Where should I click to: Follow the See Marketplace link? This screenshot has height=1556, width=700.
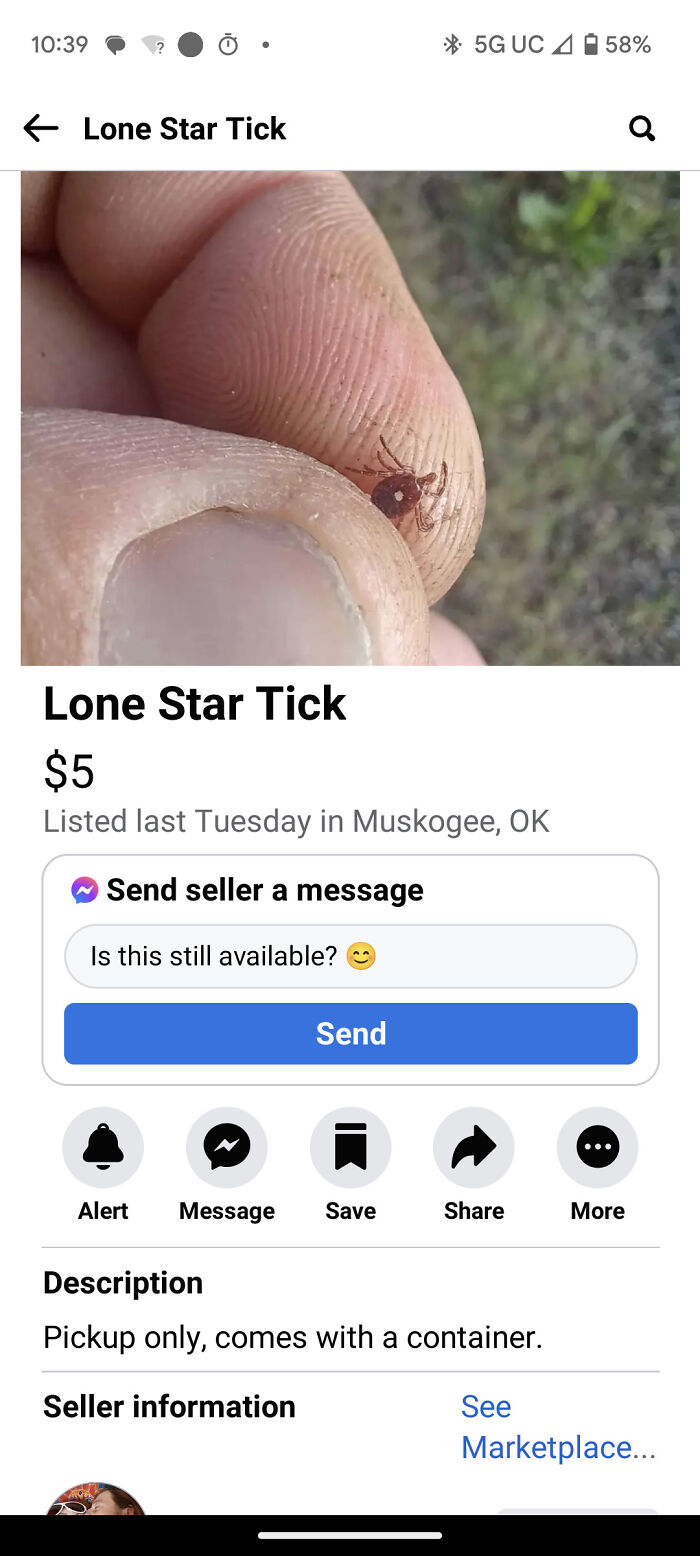pos(557,1426)
